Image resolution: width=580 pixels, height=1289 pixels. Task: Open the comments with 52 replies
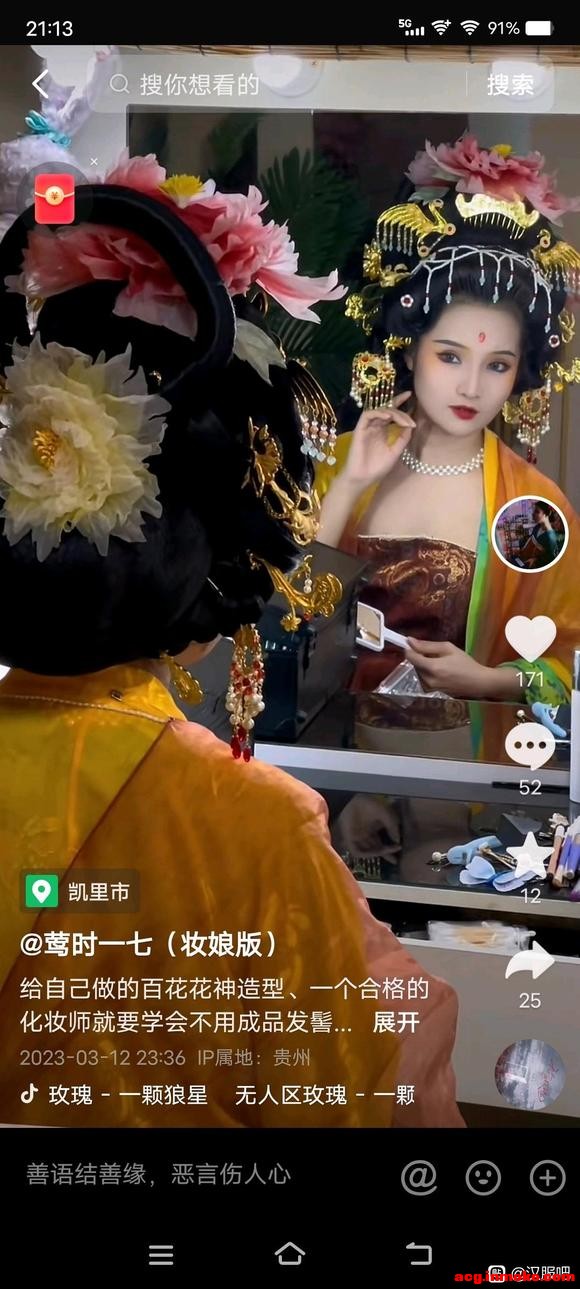pos(530,745)
